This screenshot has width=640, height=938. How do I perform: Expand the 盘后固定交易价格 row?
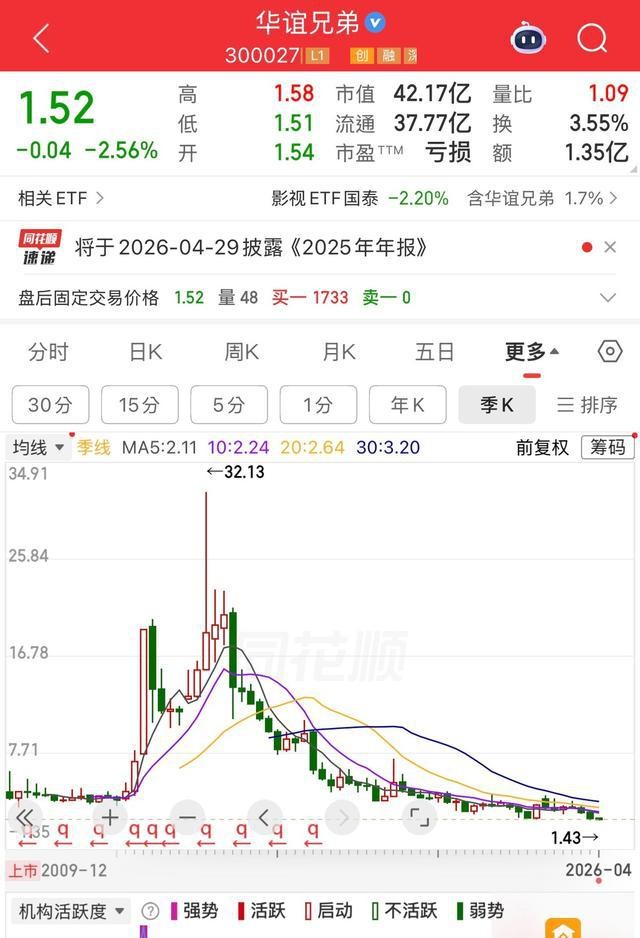(x=607, y=297)
